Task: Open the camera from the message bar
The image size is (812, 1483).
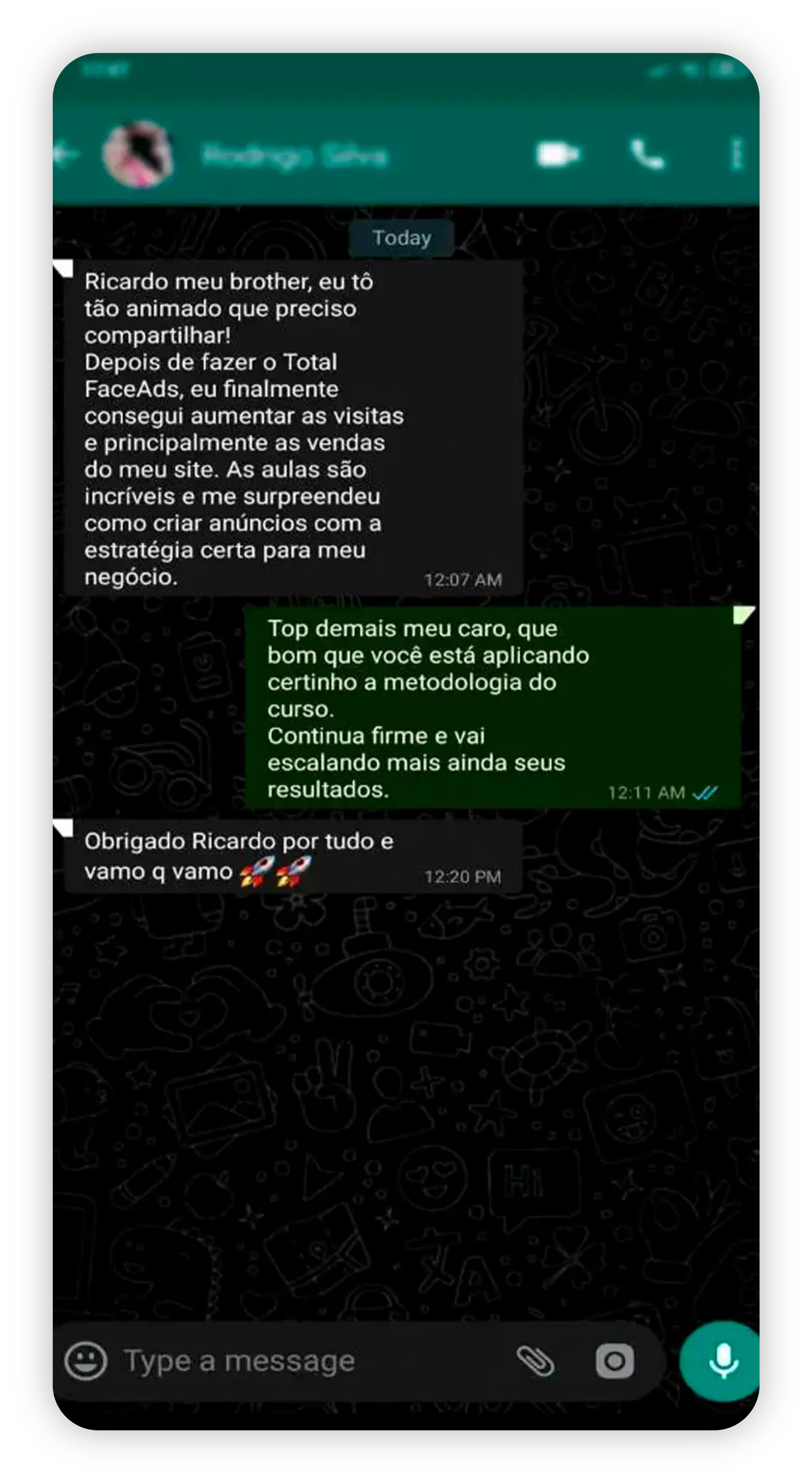Action: tap(614, 1361)
